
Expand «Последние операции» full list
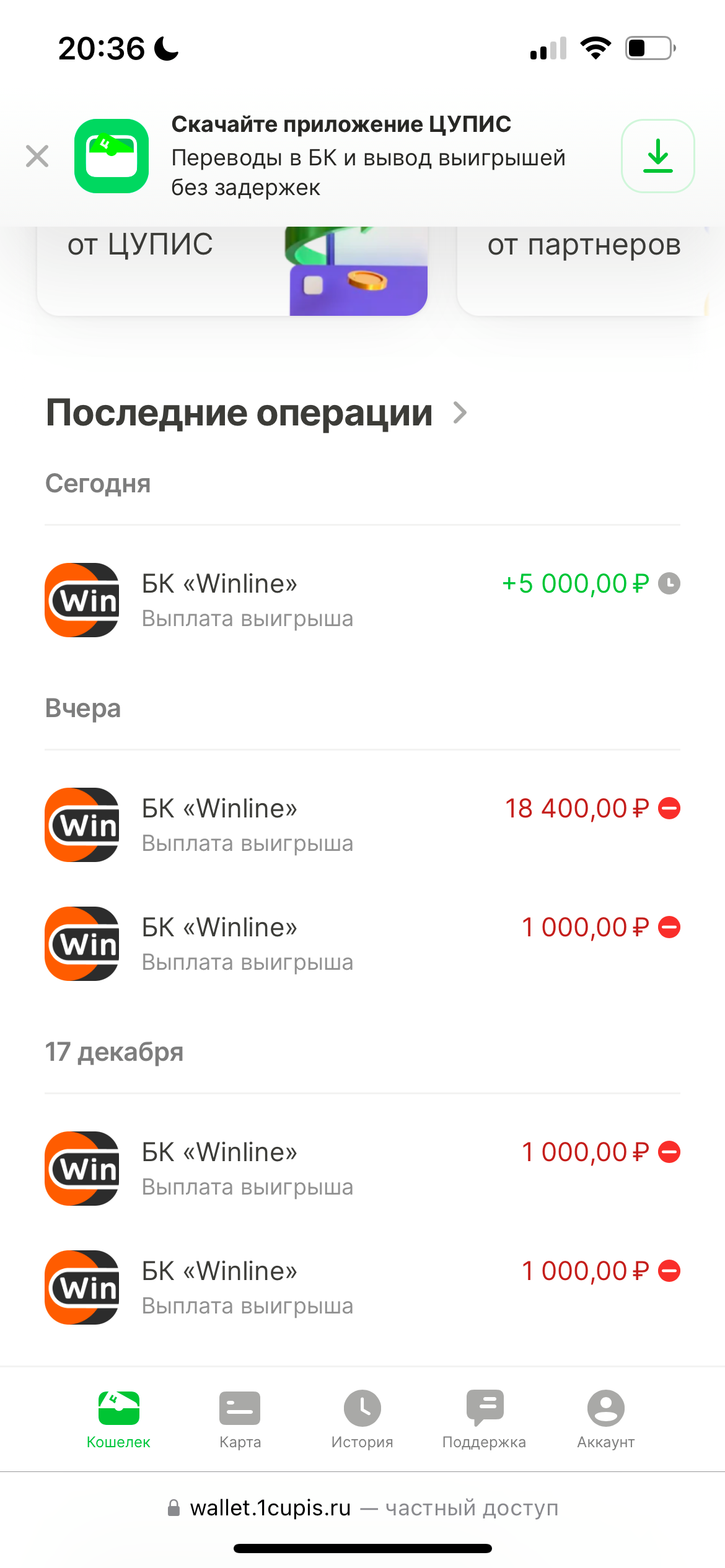point(460,412)
